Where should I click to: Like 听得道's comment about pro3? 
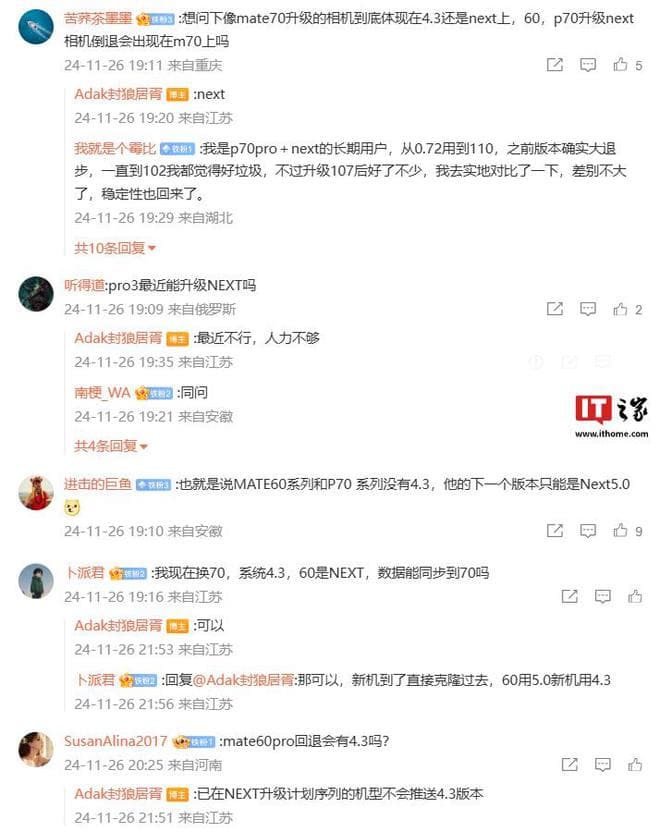point(620,309)
